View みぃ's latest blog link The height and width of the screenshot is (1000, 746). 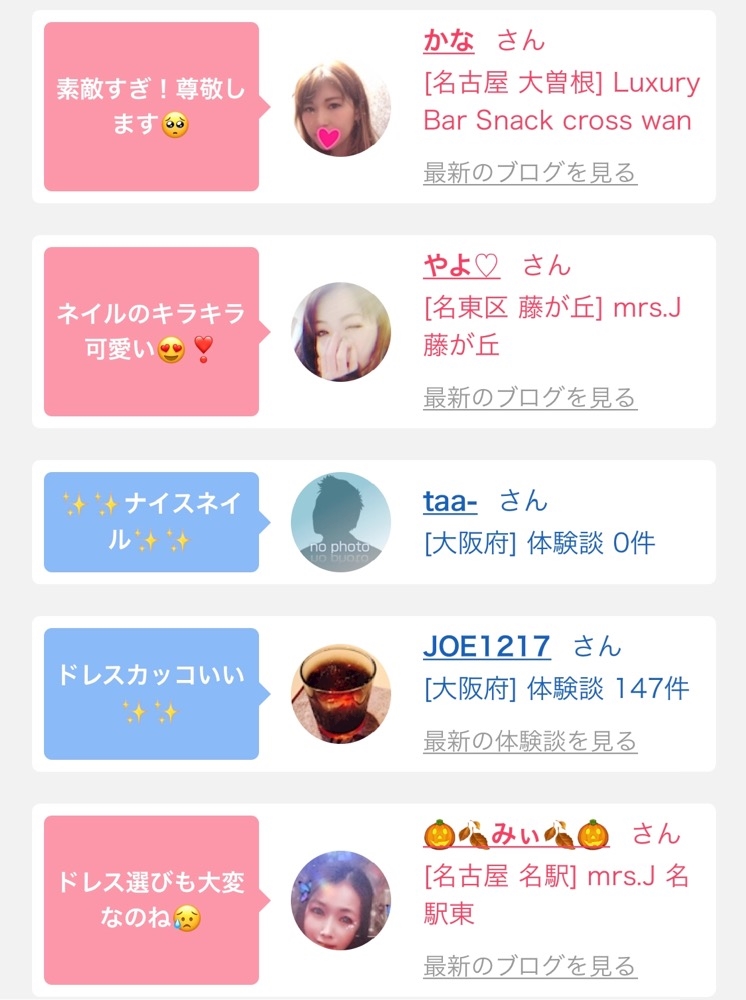click(529, 966)
